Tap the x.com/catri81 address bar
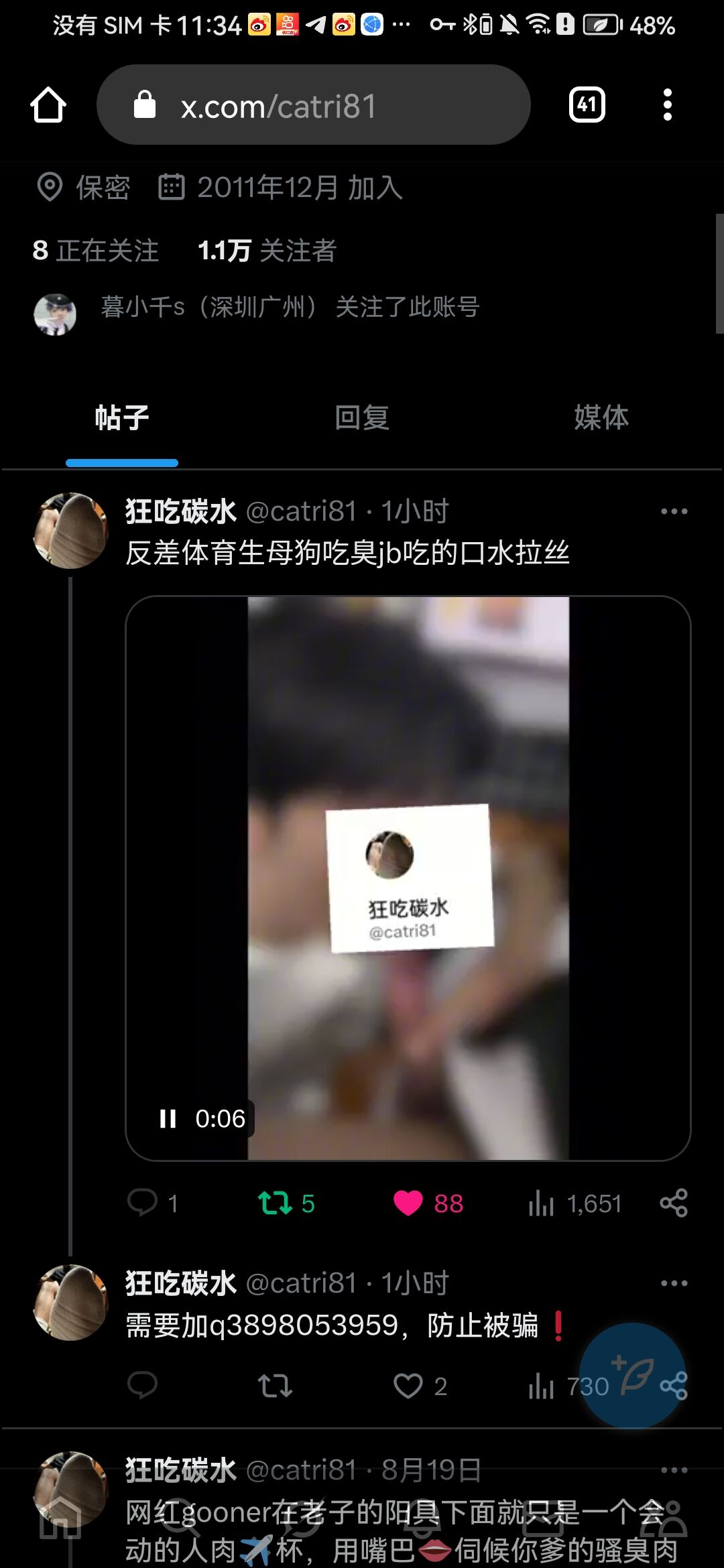The height and width of the screenshot is (1568, 724). (314, 105)
